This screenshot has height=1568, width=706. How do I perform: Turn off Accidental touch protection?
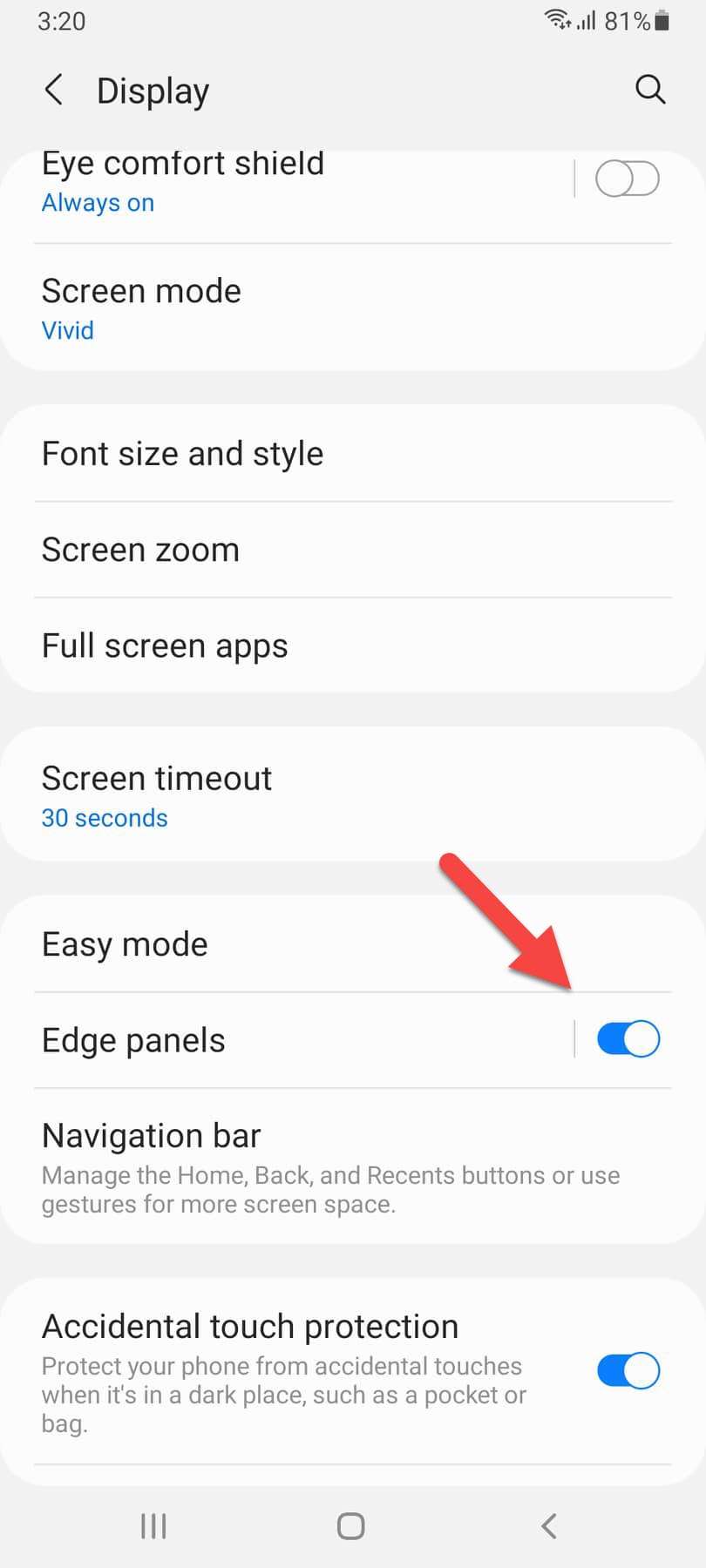[x=628, y=1370]
